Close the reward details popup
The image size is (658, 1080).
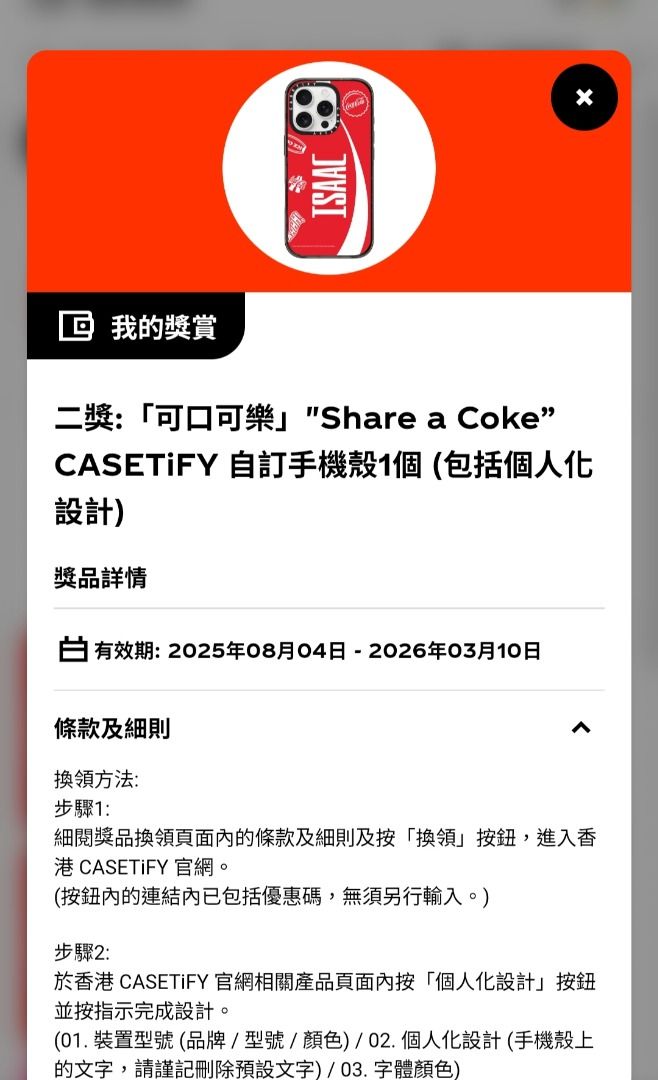(584, 97)
